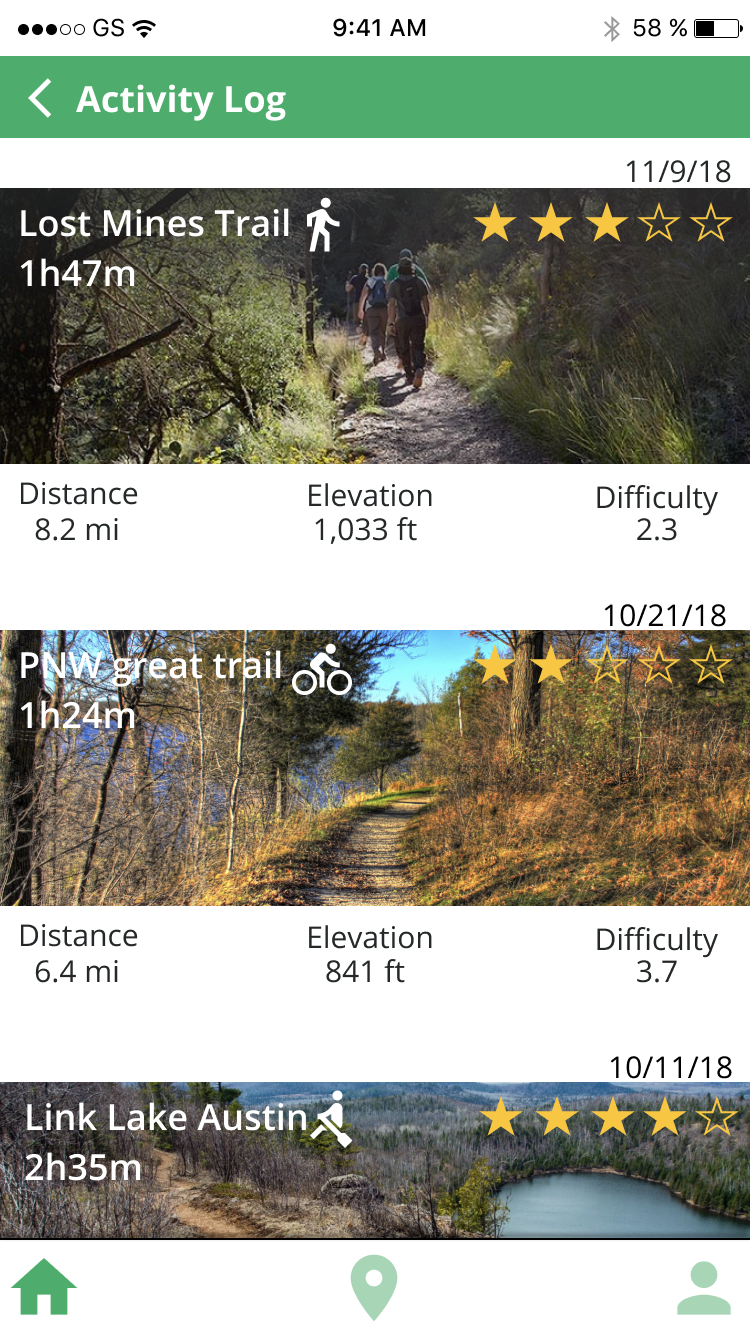Open the Link Lake Austin activity
The image size is (750, 1334).
(375, 1160)
